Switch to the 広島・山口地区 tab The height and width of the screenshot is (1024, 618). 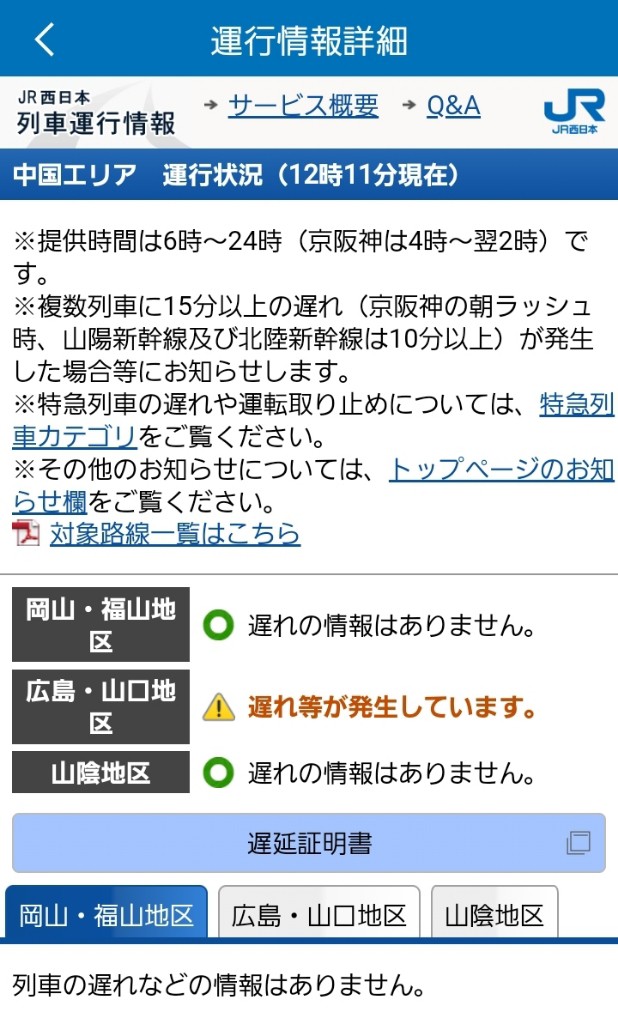point(319,913)
